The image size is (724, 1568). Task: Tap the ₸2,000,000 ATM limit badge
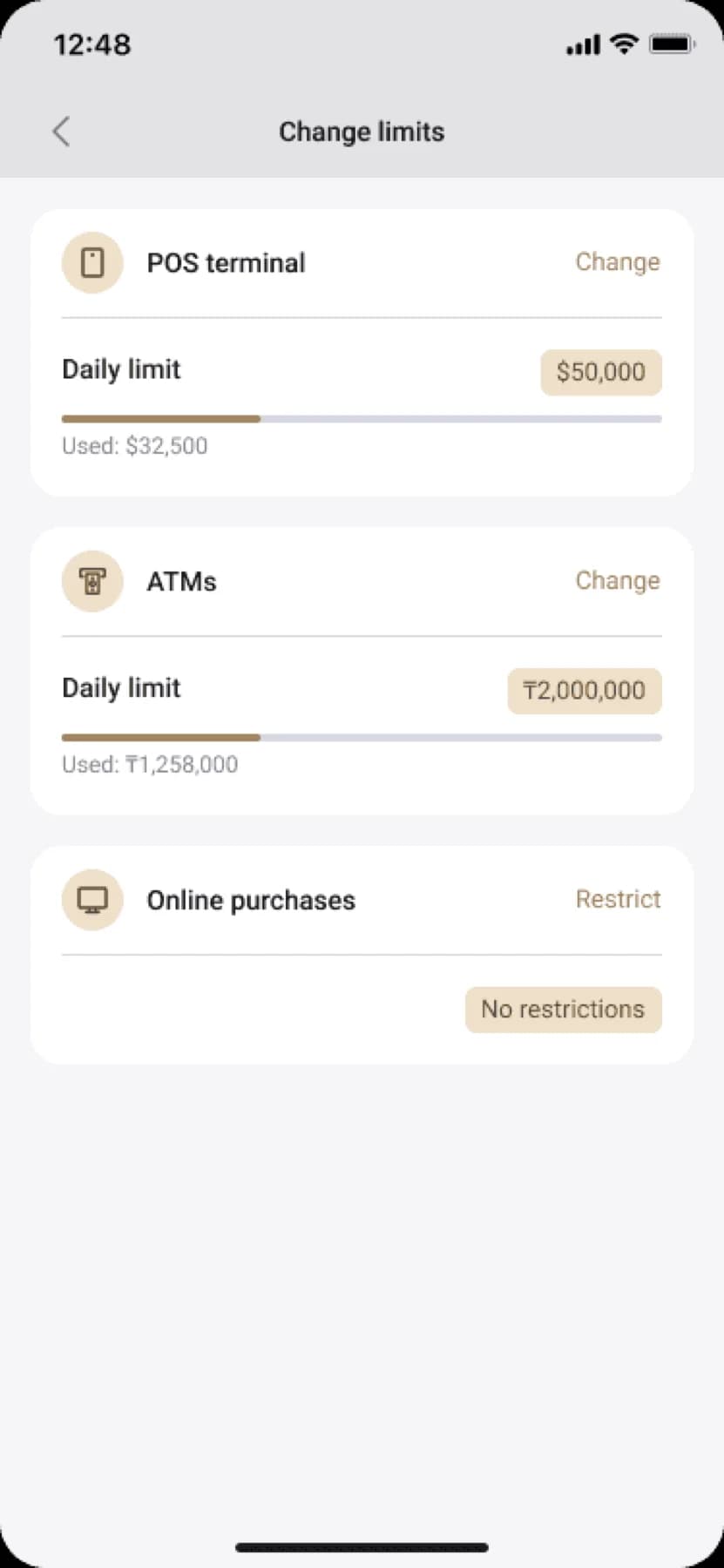pyautogui.click(x=584, y=691)
